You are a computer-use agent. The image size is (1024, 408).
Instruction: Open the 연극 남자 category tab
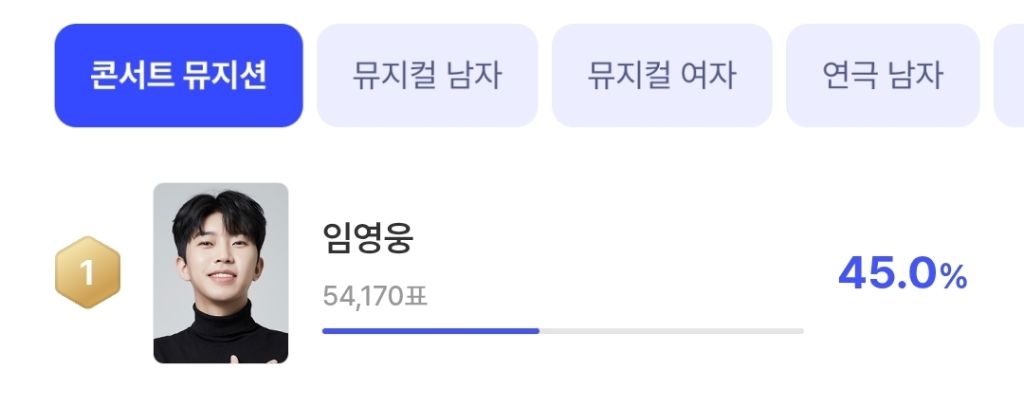[882, 76]
